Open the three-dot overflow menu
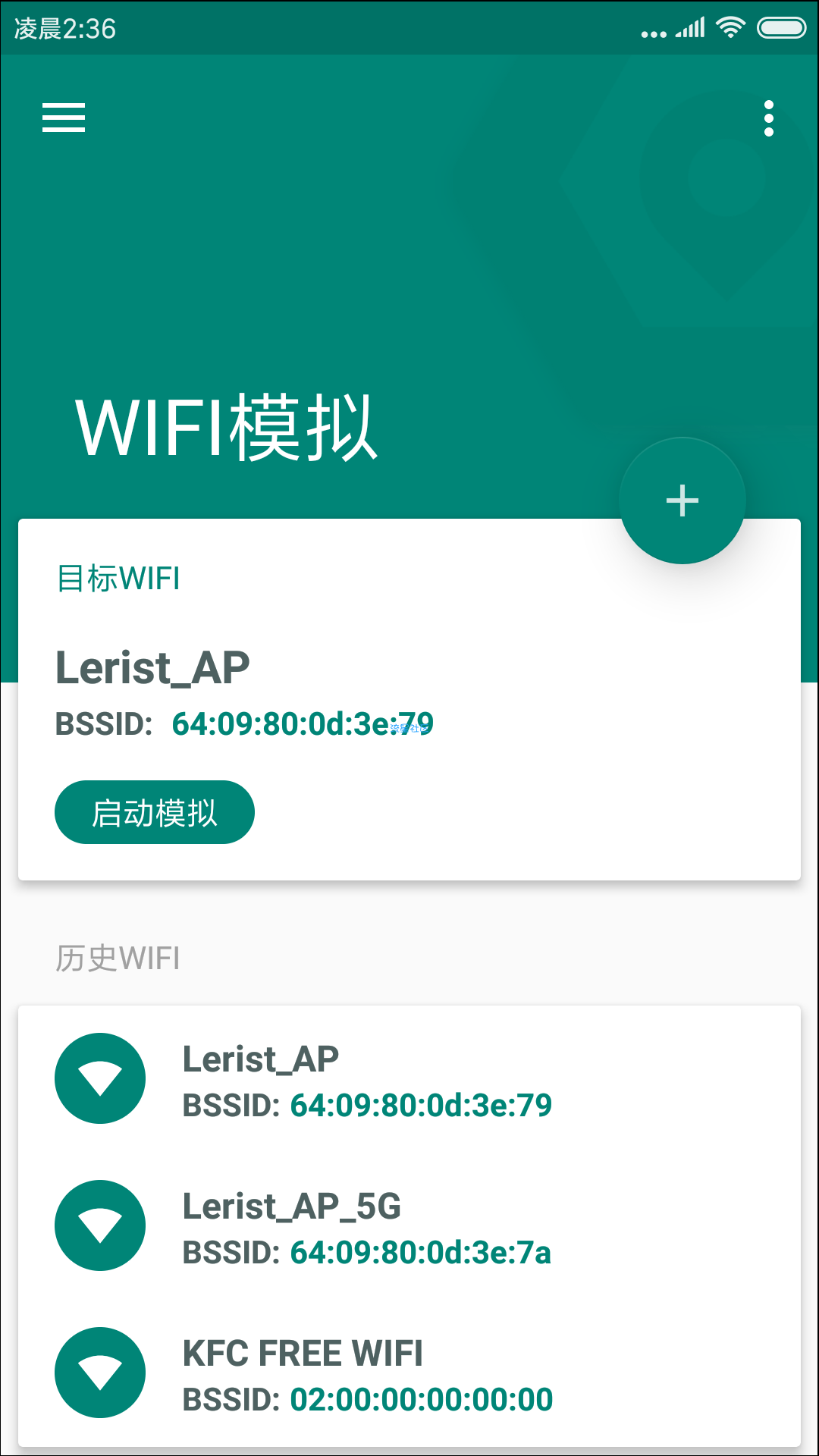The image size is (819, 1456). (768, 118)
